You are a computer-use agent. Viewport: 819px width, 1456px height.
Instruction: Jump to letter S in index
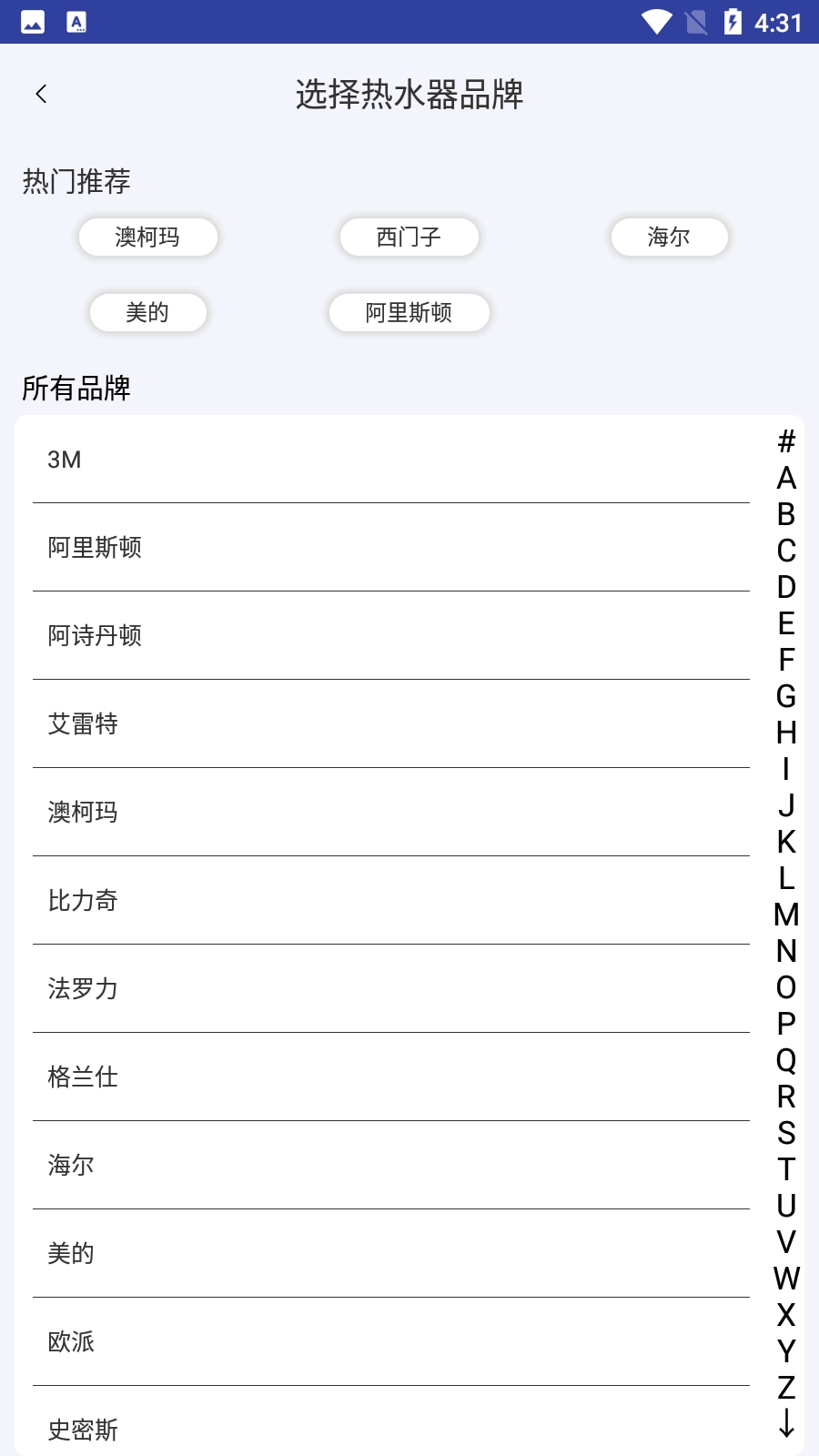tap(786, 1133)
